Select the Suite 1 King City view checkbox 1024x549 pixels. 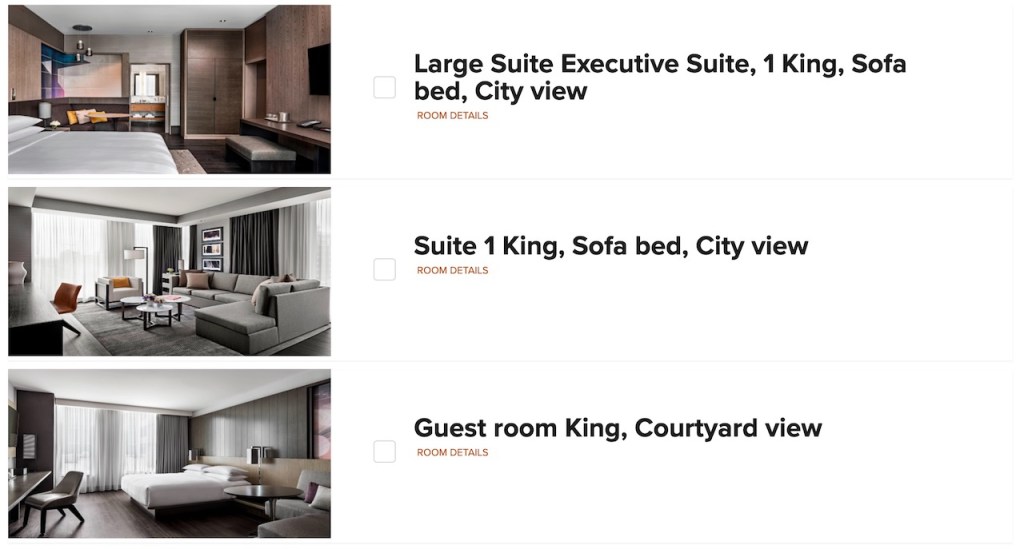click(x=385, y=269)
